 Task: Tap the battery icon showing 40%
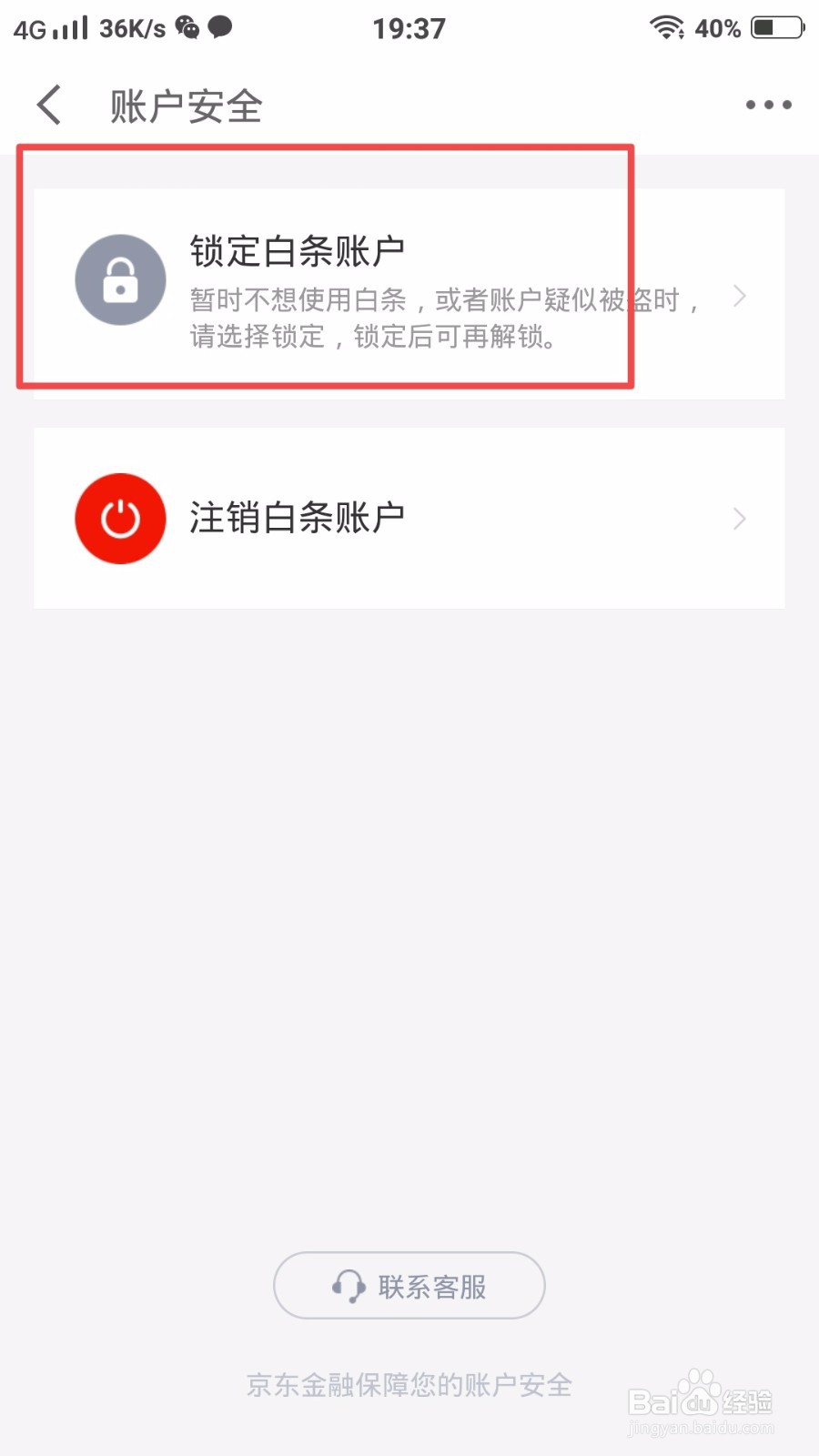pyautogui.click(x=776, y=26)
